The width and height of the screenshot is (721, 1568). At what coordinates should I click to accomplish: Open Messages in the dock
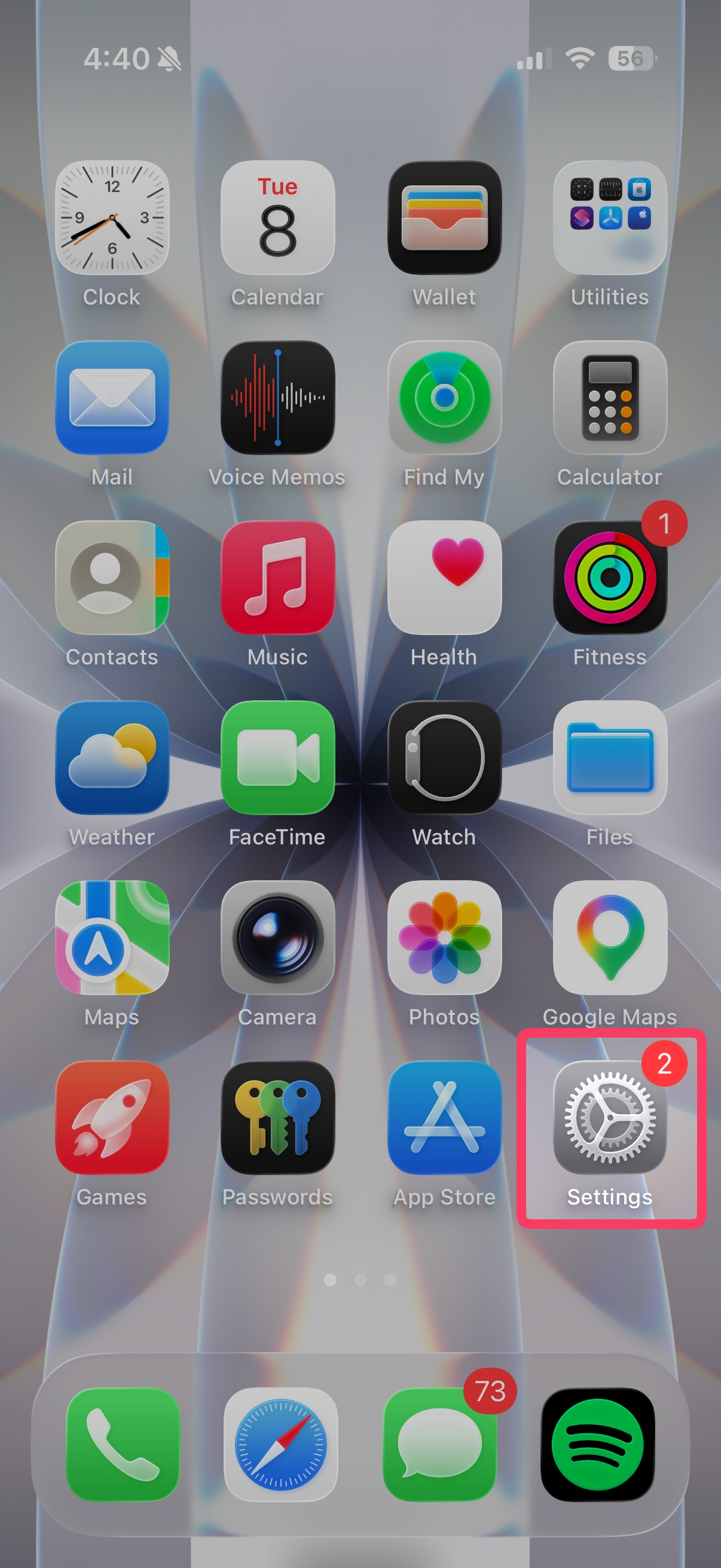[440, 1444]
